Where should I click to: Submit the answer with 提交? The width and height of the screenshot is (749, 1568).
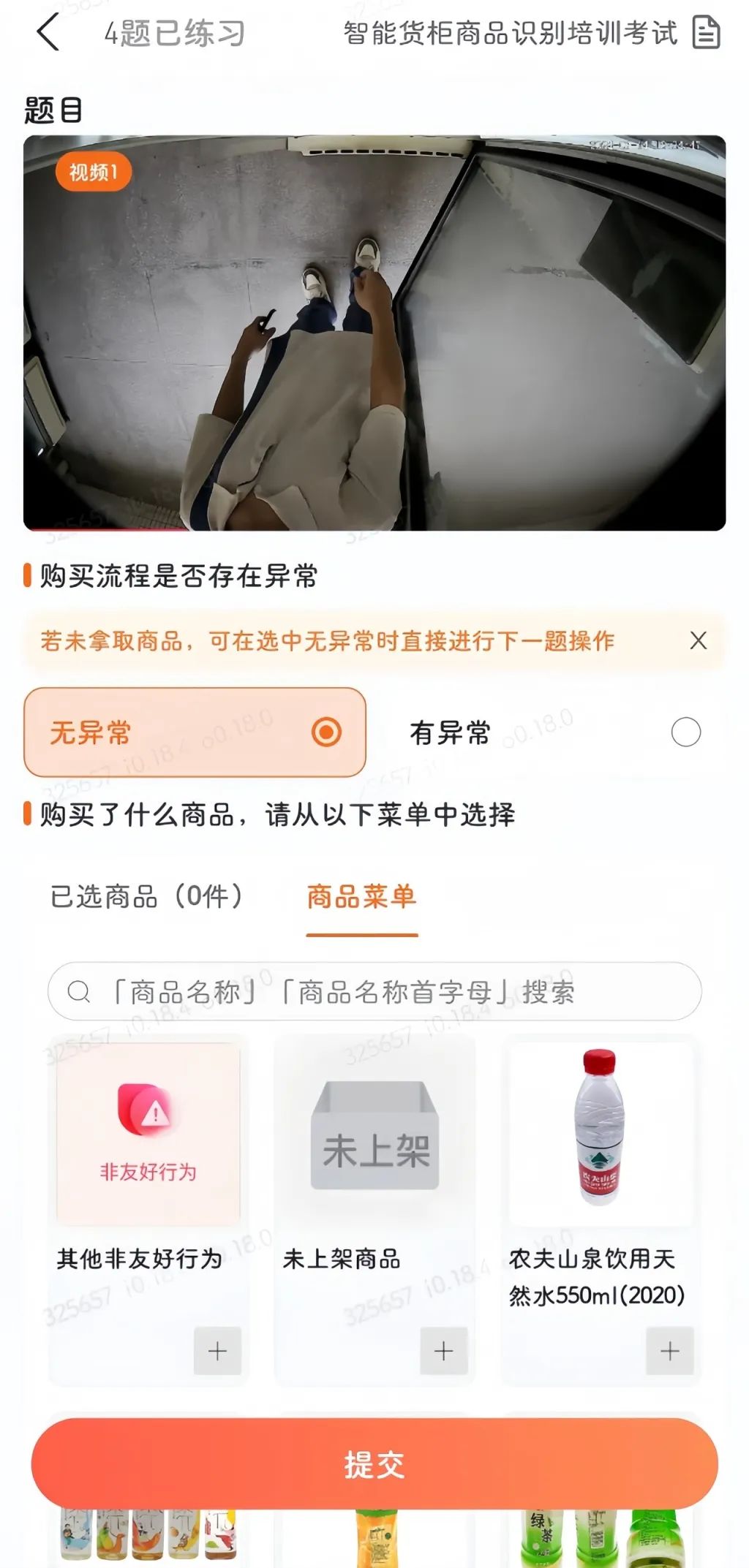(x=374, y=1463)
